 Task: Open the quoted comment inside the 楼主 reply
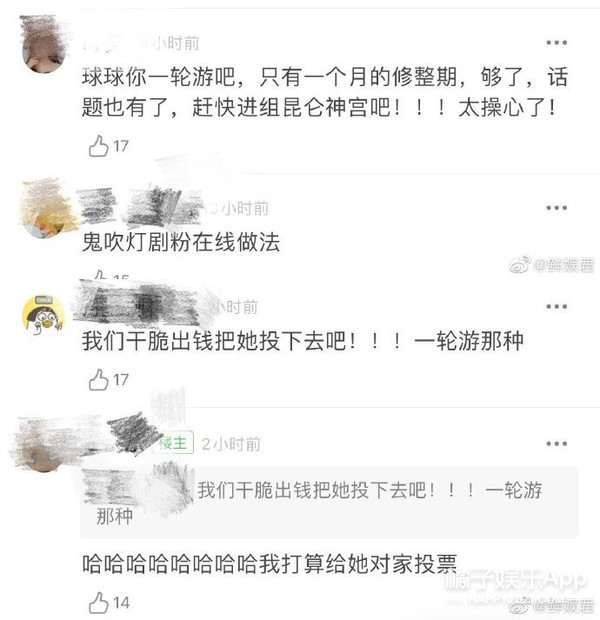pos(329,502)
